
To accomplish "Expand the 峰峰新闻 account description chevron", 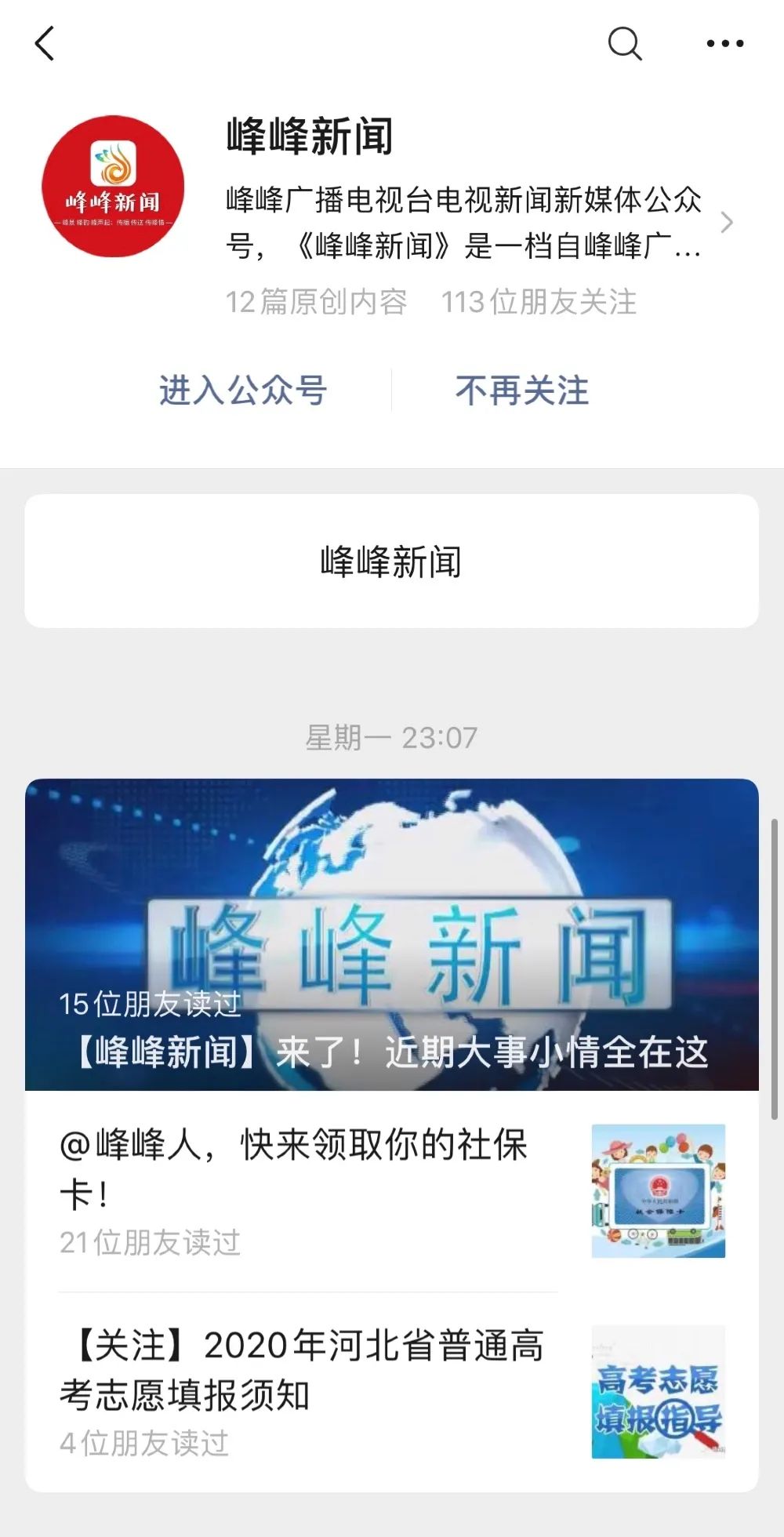I will 726,223.
